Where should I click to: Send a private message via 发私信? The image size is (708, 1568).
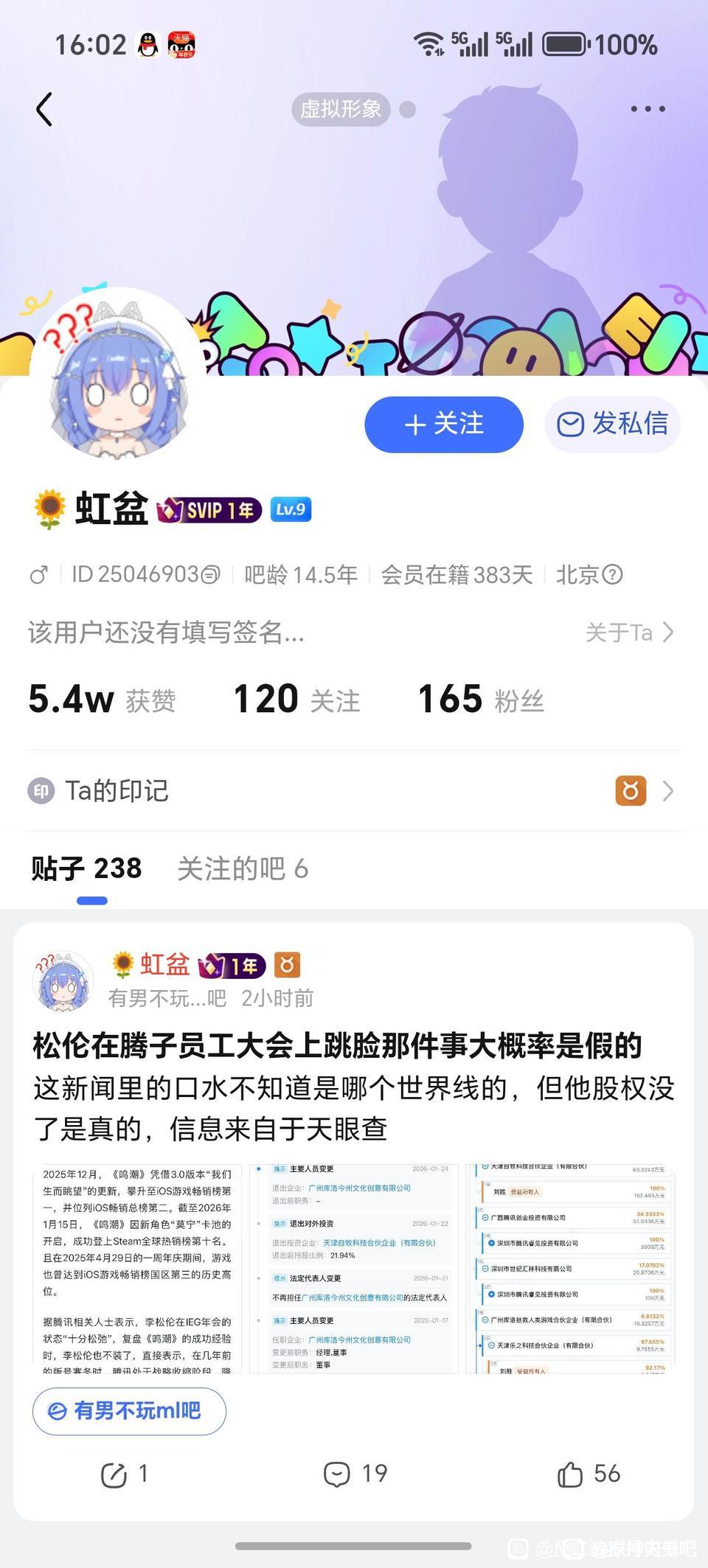tap(612, 424)
